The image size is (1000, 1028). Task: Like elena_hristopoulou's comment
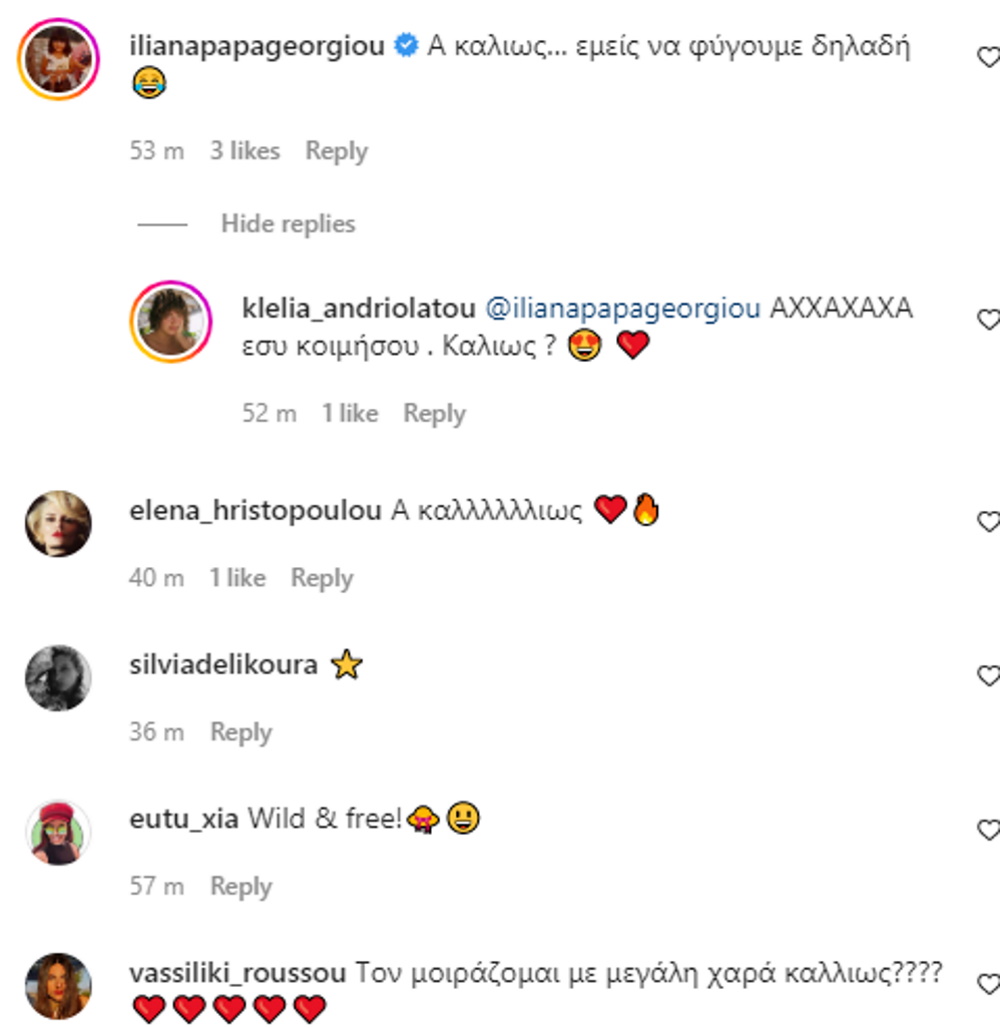[988, 521]
